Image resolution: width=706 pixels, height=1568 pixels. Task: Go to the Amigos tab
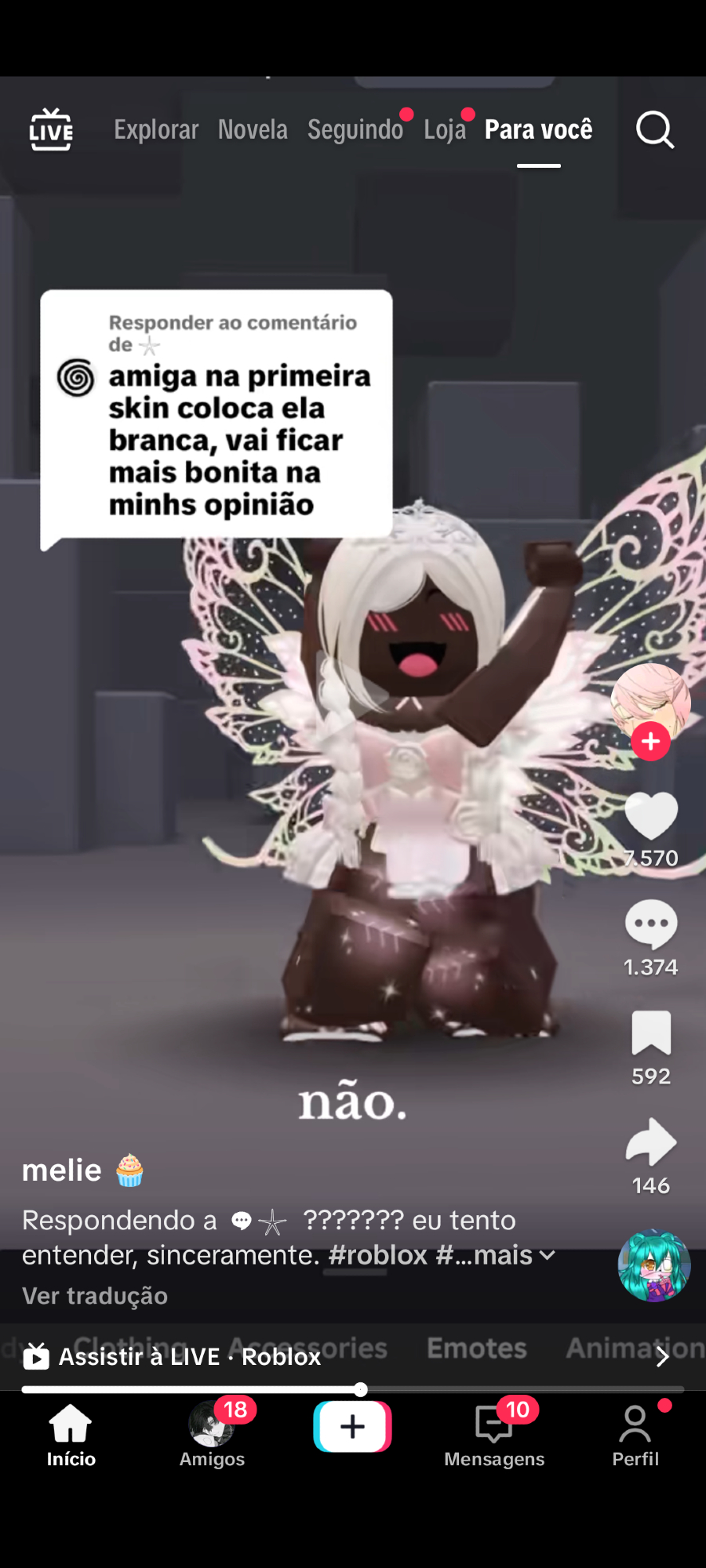click(x=212, y=1435)
